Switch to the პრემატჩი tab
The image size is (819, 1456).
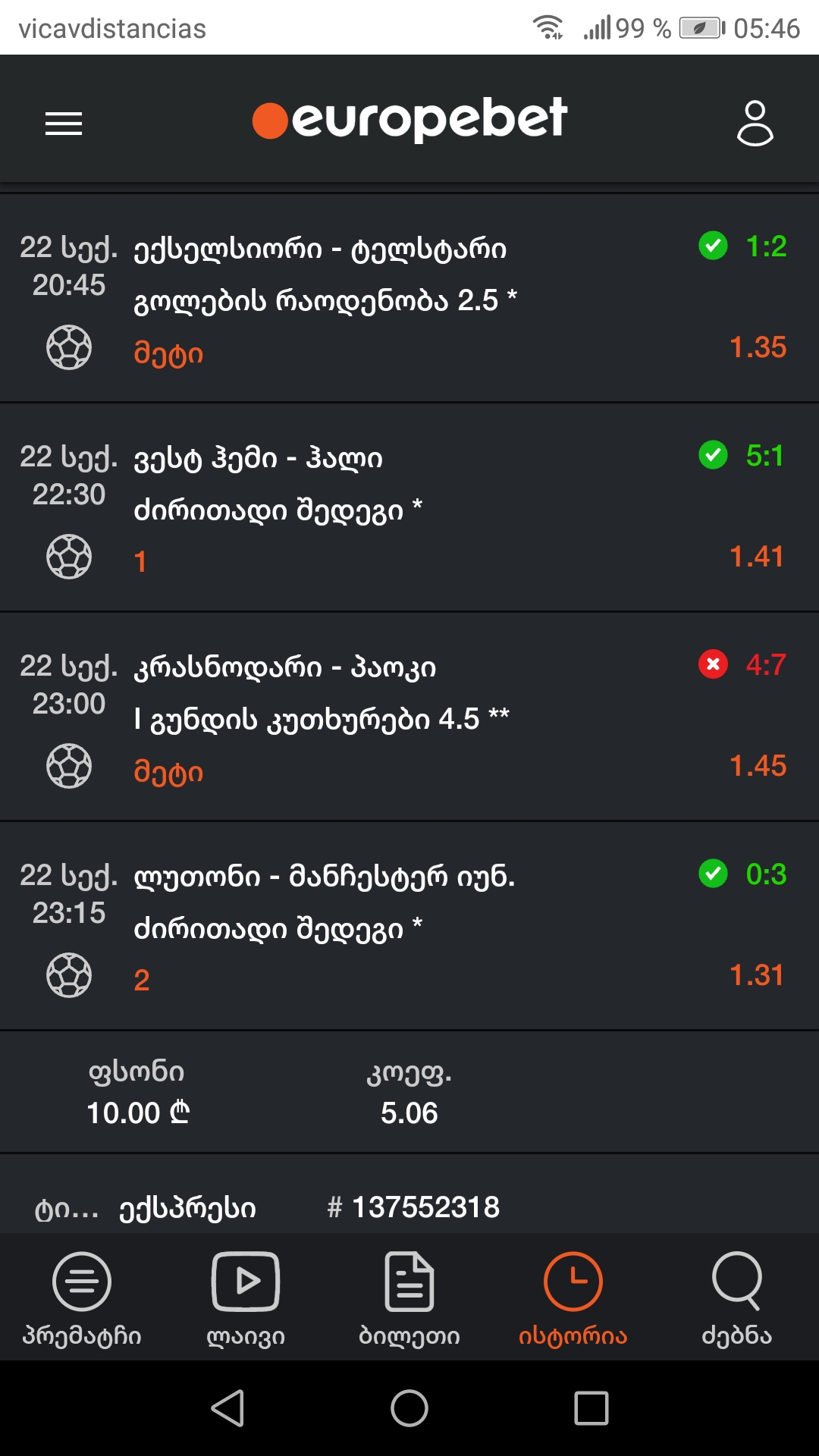[x=82, y=1298]
